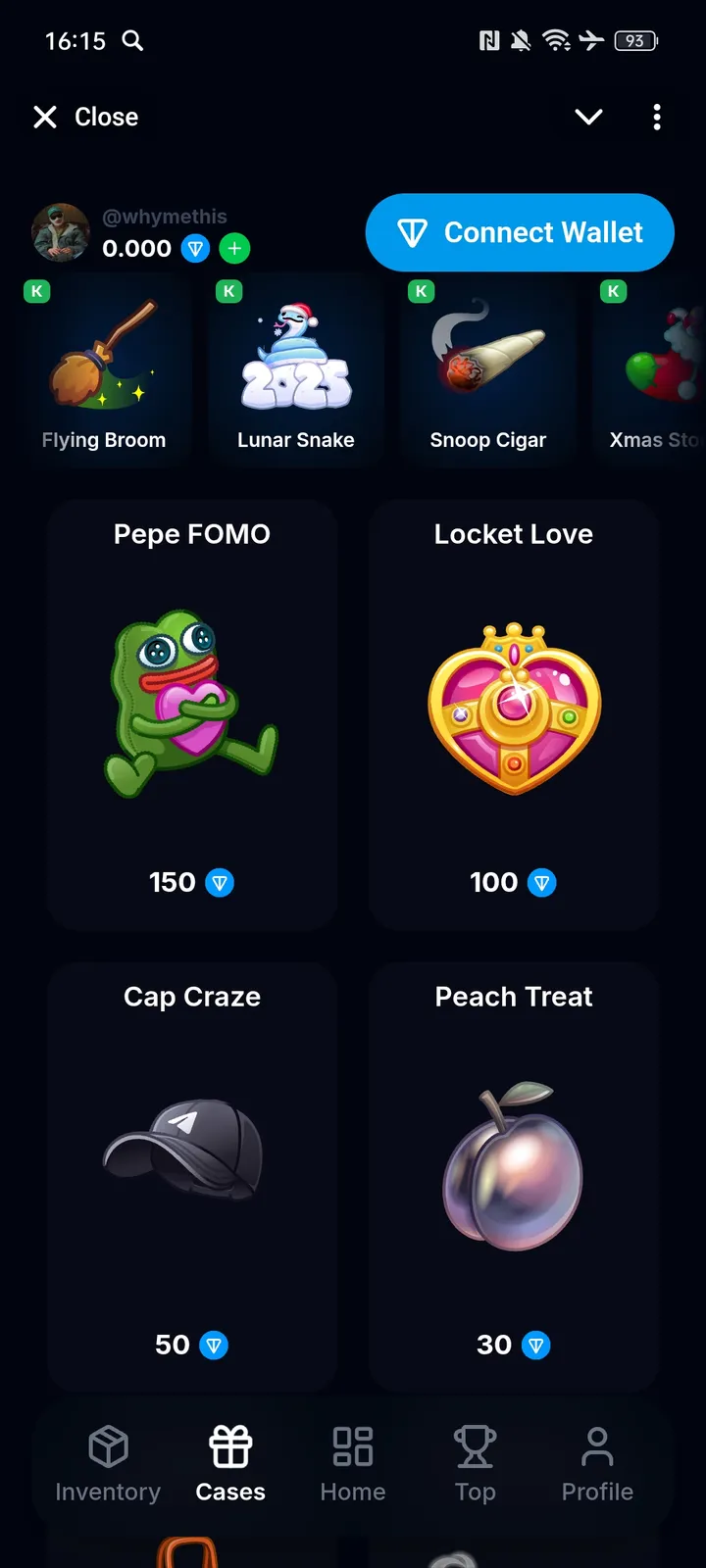Toggle the K badge on Flying Broom
The width and height of the screenshot is (706, 1568).
coord(36,291)
